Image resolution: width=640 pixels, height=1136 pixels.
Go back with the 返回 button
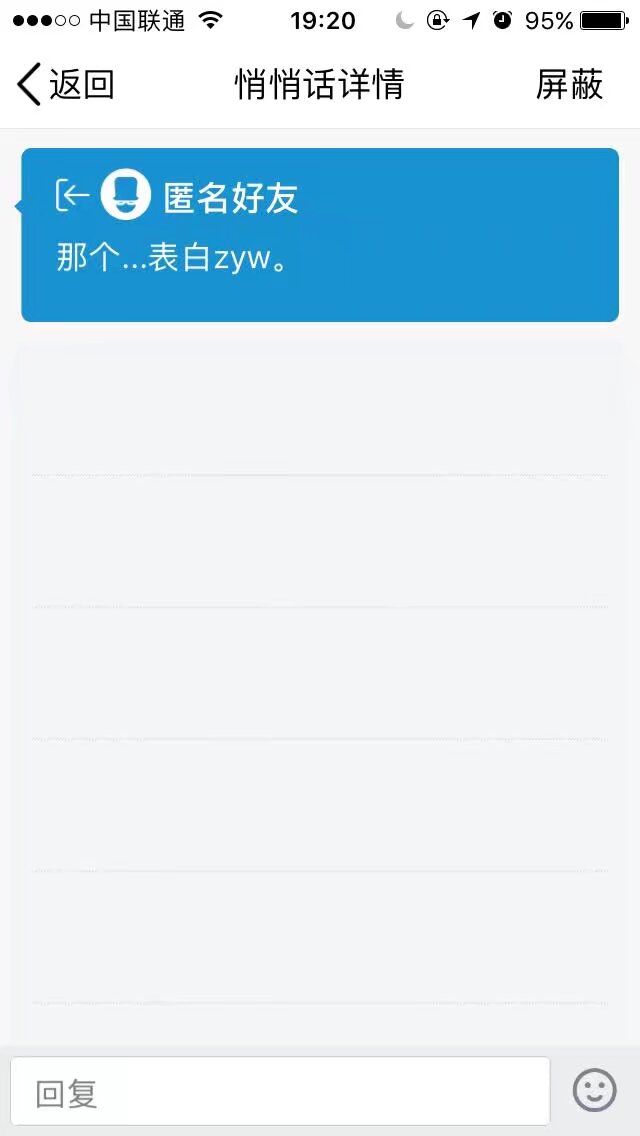pos(65,85)
